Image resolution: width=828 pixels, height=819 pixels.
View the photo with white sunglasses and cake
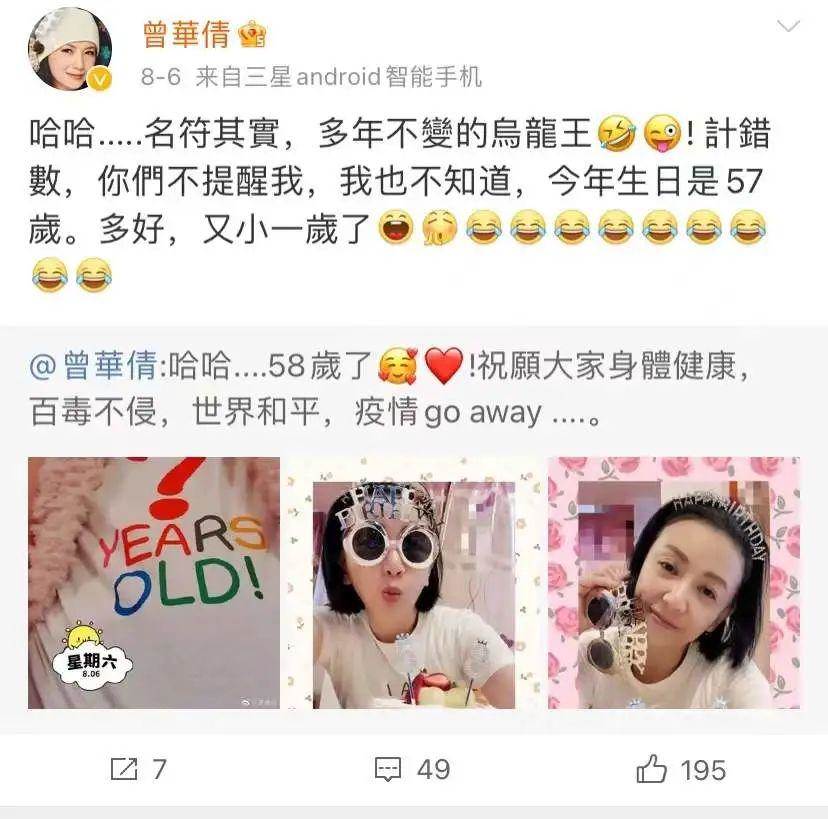[x=414, y=582]
